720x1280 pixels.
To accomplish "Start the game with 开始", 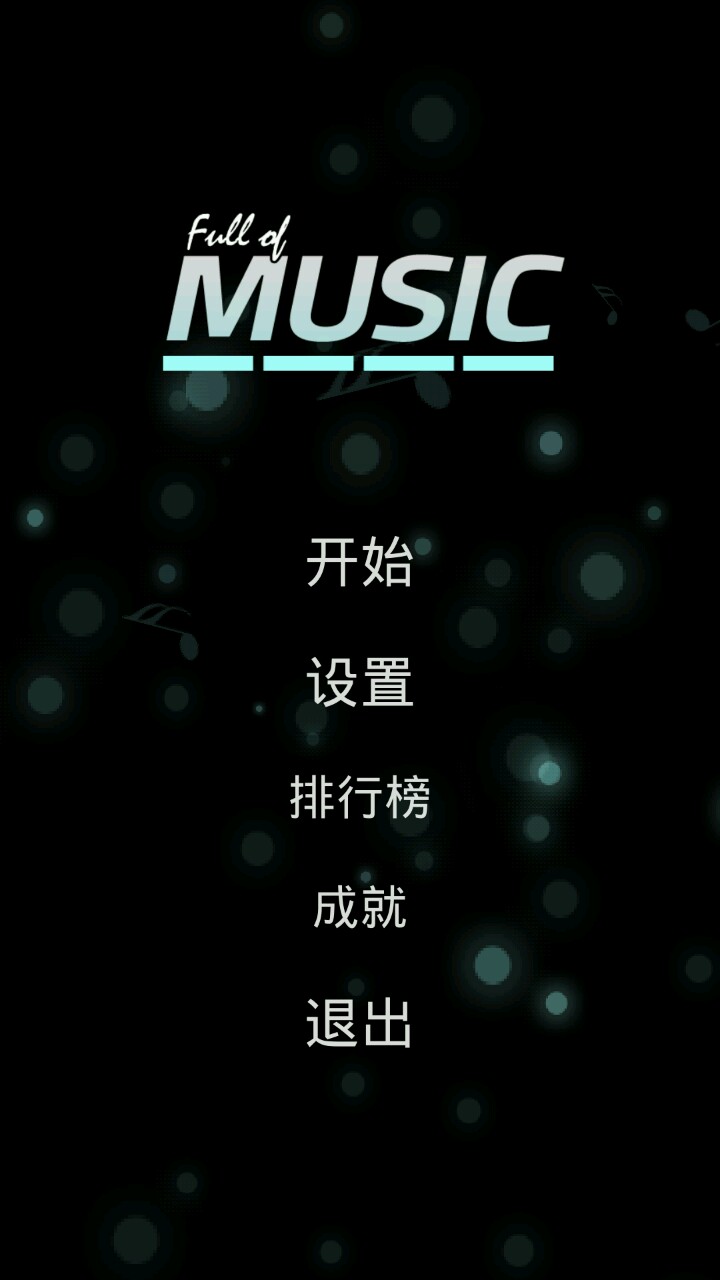I will pos(359,563).
